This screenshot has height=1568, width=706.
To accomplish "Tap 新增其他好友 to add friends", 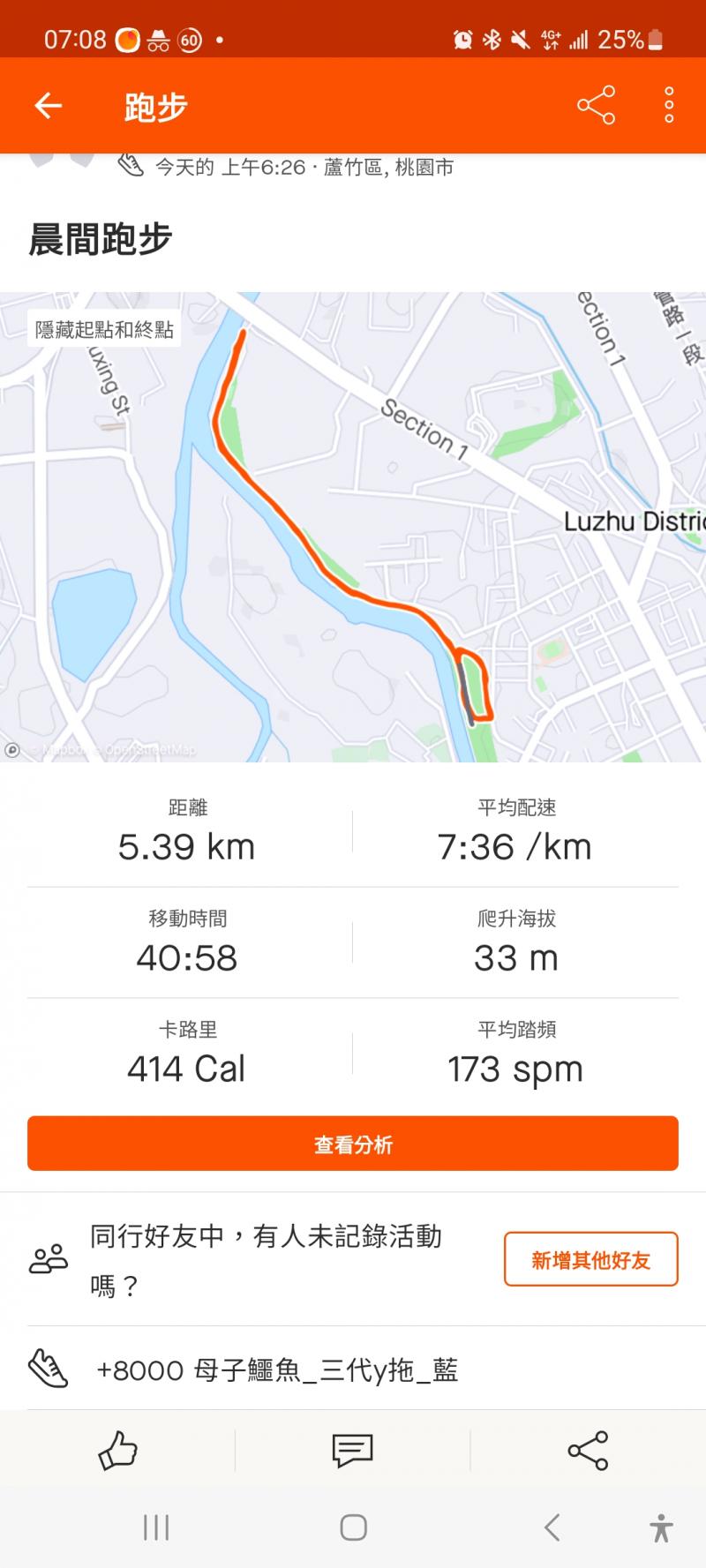I will click(x=590, y=1259).
